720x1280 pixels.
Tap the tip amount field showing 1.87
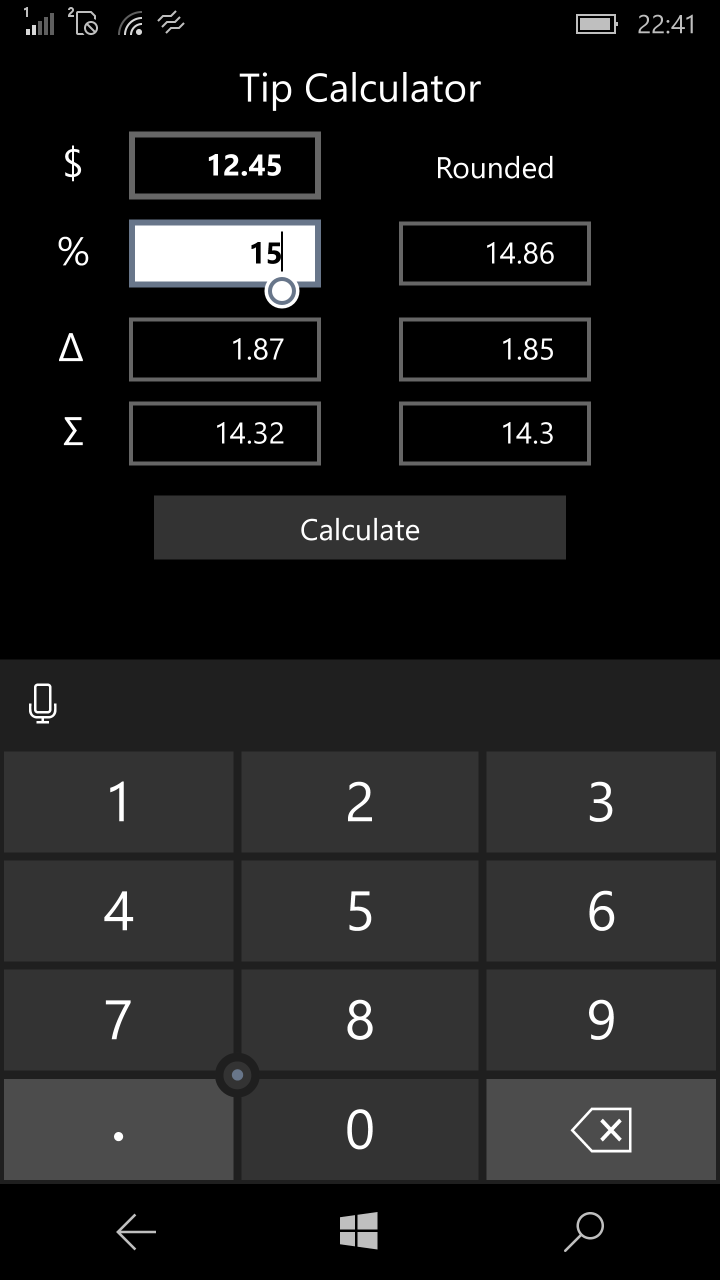point(225,349)
